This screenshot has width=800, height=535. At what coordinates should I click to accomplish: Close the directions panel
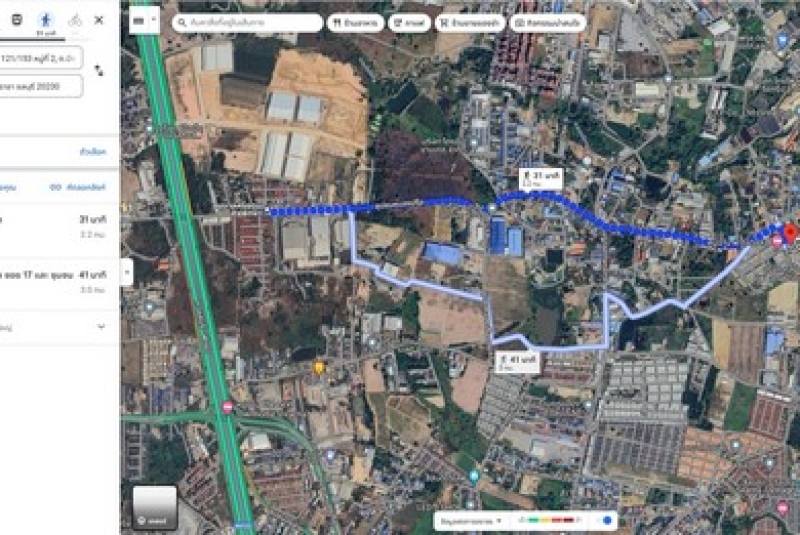98,19
